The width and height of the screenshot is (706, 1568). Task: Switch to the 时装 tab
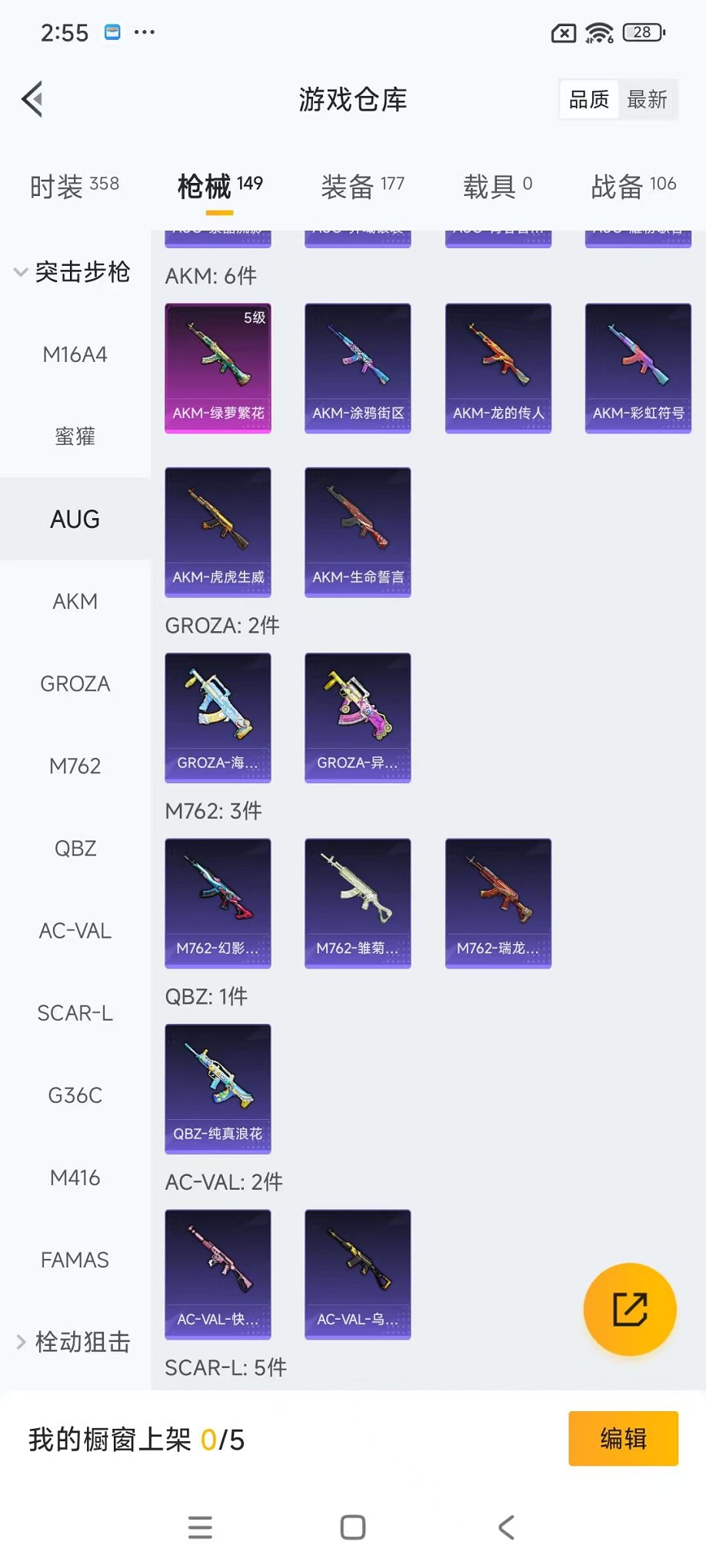(74, 186)
